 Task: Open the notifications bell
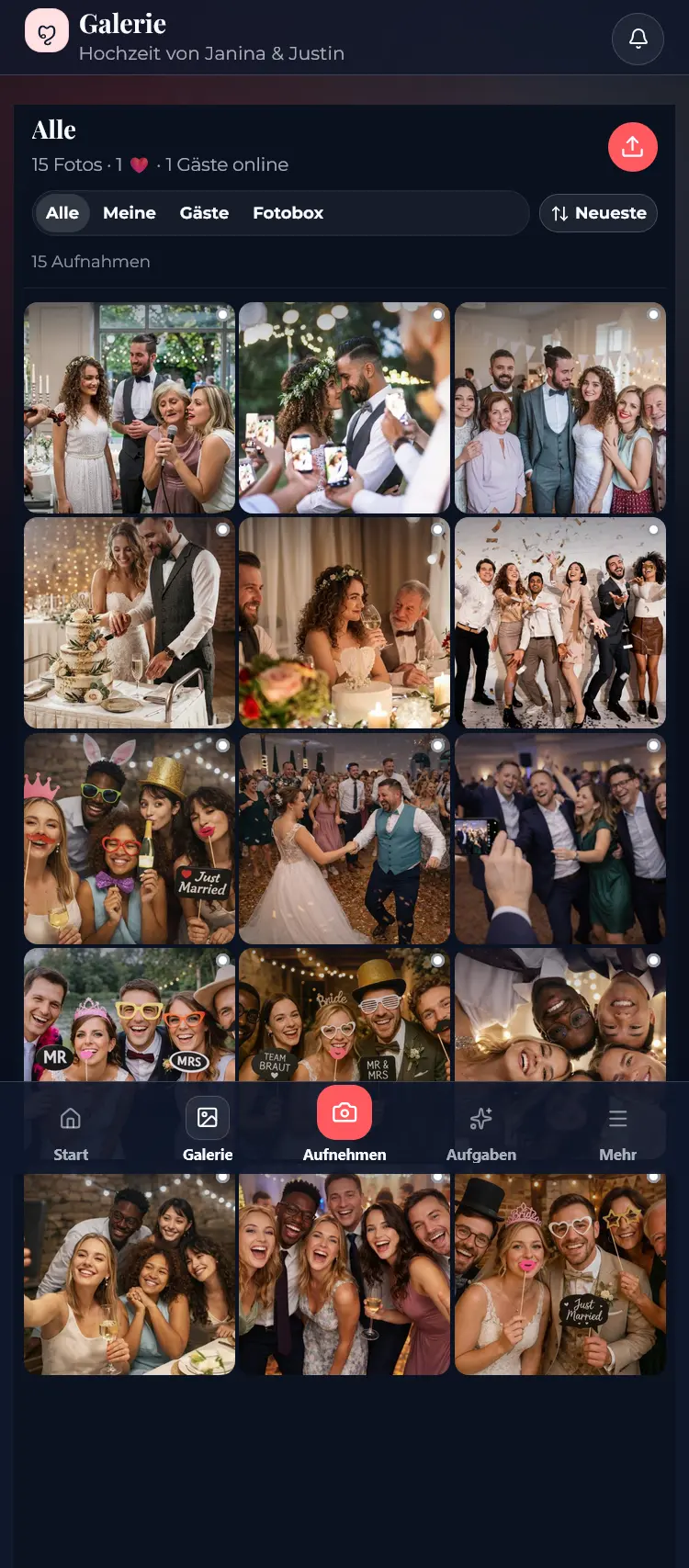tap(638, 39)
